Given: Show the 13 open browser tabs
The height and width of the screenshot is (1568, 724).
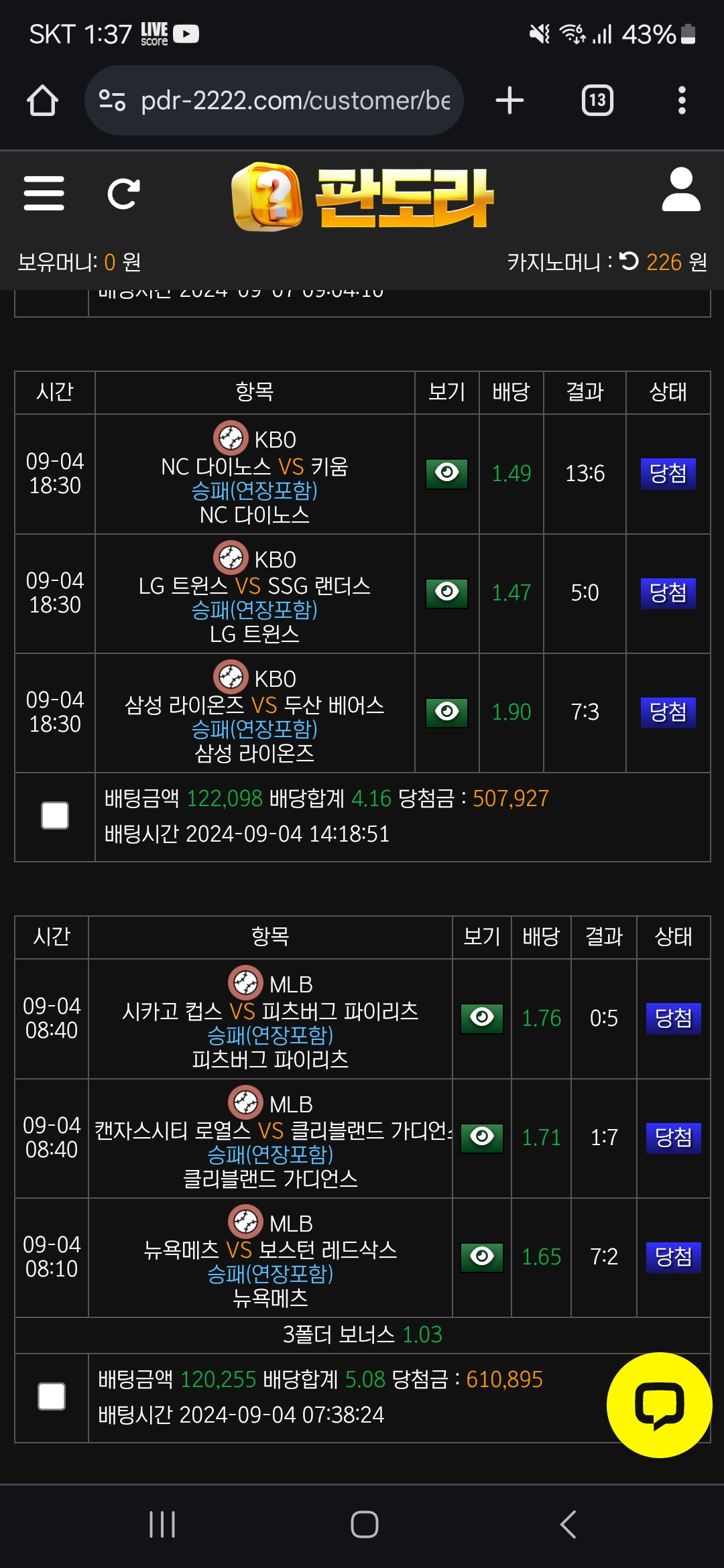Looking at the screenshot, I should pyautogui.click(x=597, y=101).
